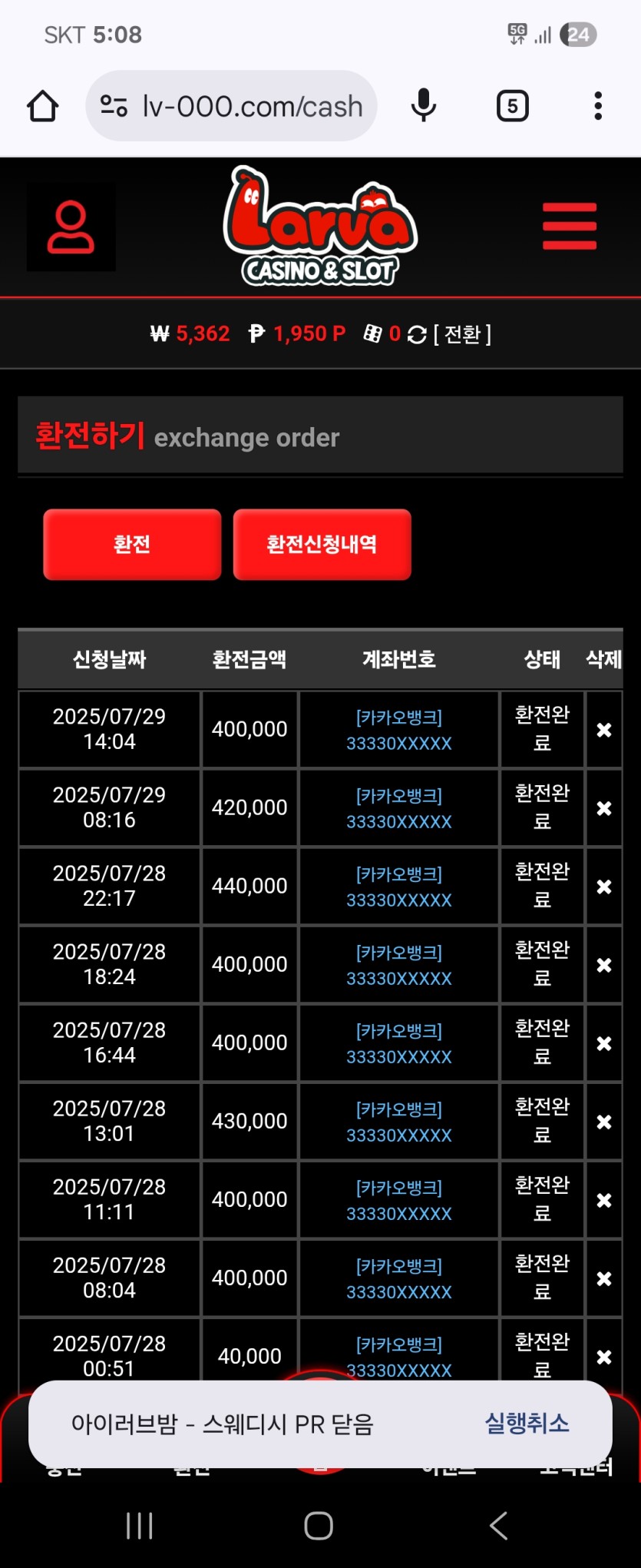Tap 실행취소 to undo closing the tab
Image resolution: width=641 pixels, height=1568 pixels.
click(x=527, y=1424)
